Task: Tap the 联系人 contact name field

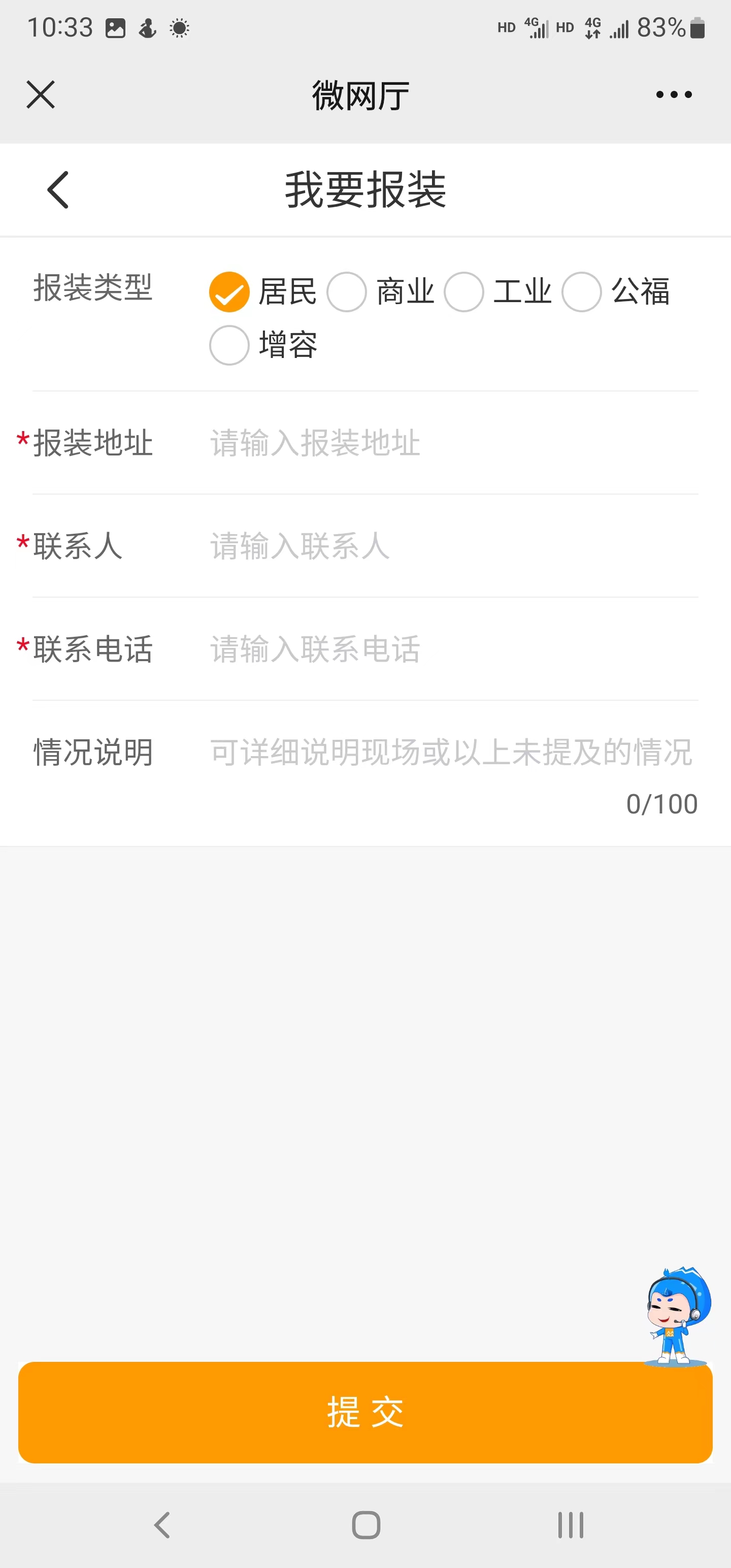Action: point(450,546)
